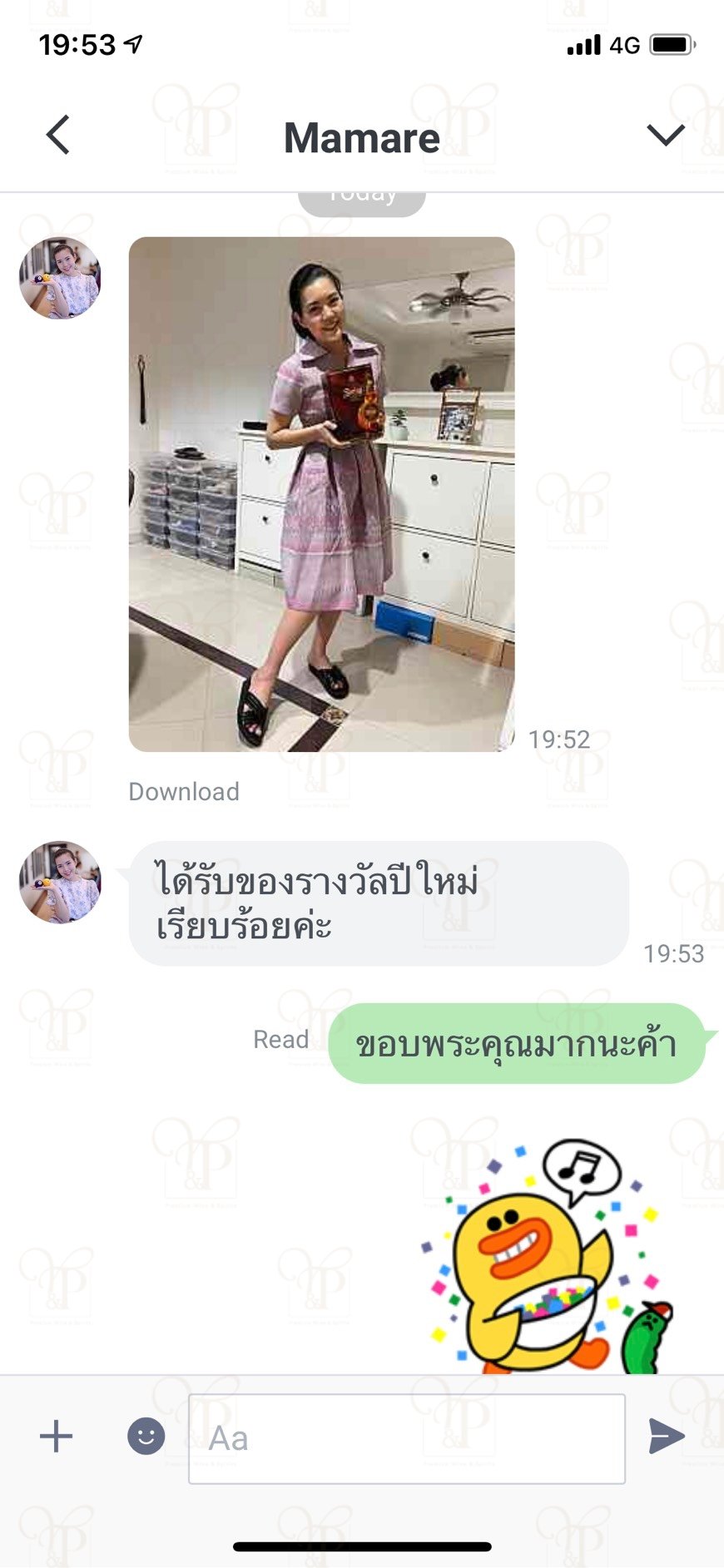Open the photo received at 19:52
This screenshot has height=1568, width=724.
click(x=321, y=494)
